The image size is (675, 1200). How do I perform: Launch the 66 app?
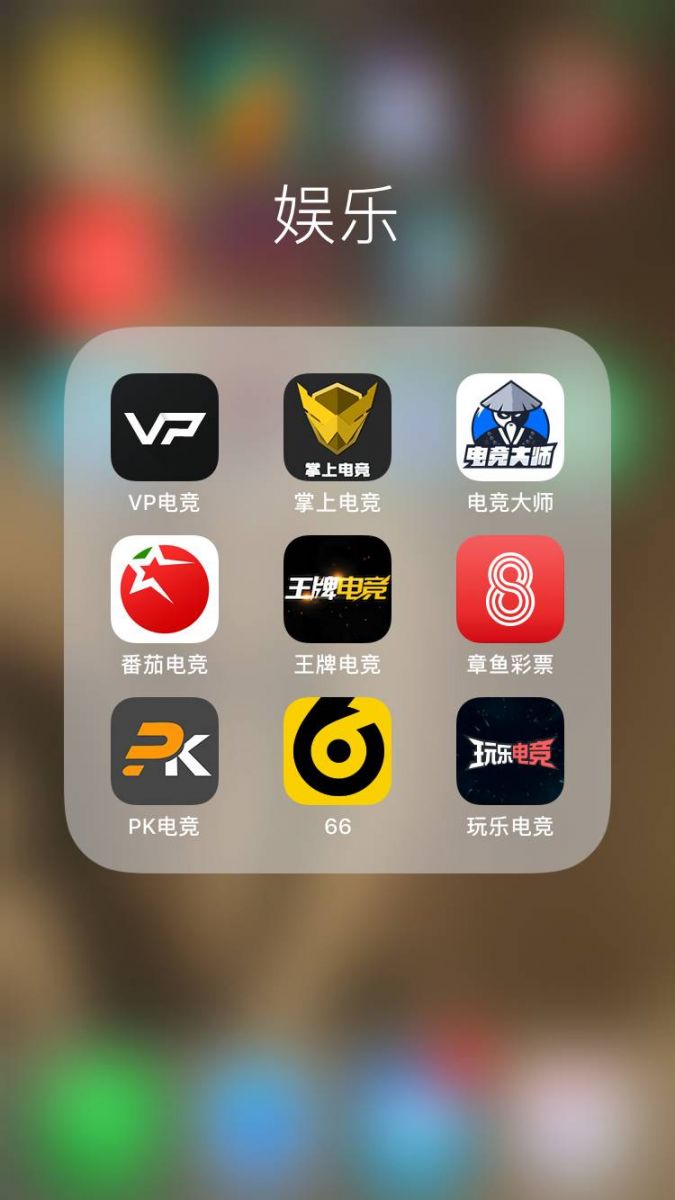click(x=337, y=751)
